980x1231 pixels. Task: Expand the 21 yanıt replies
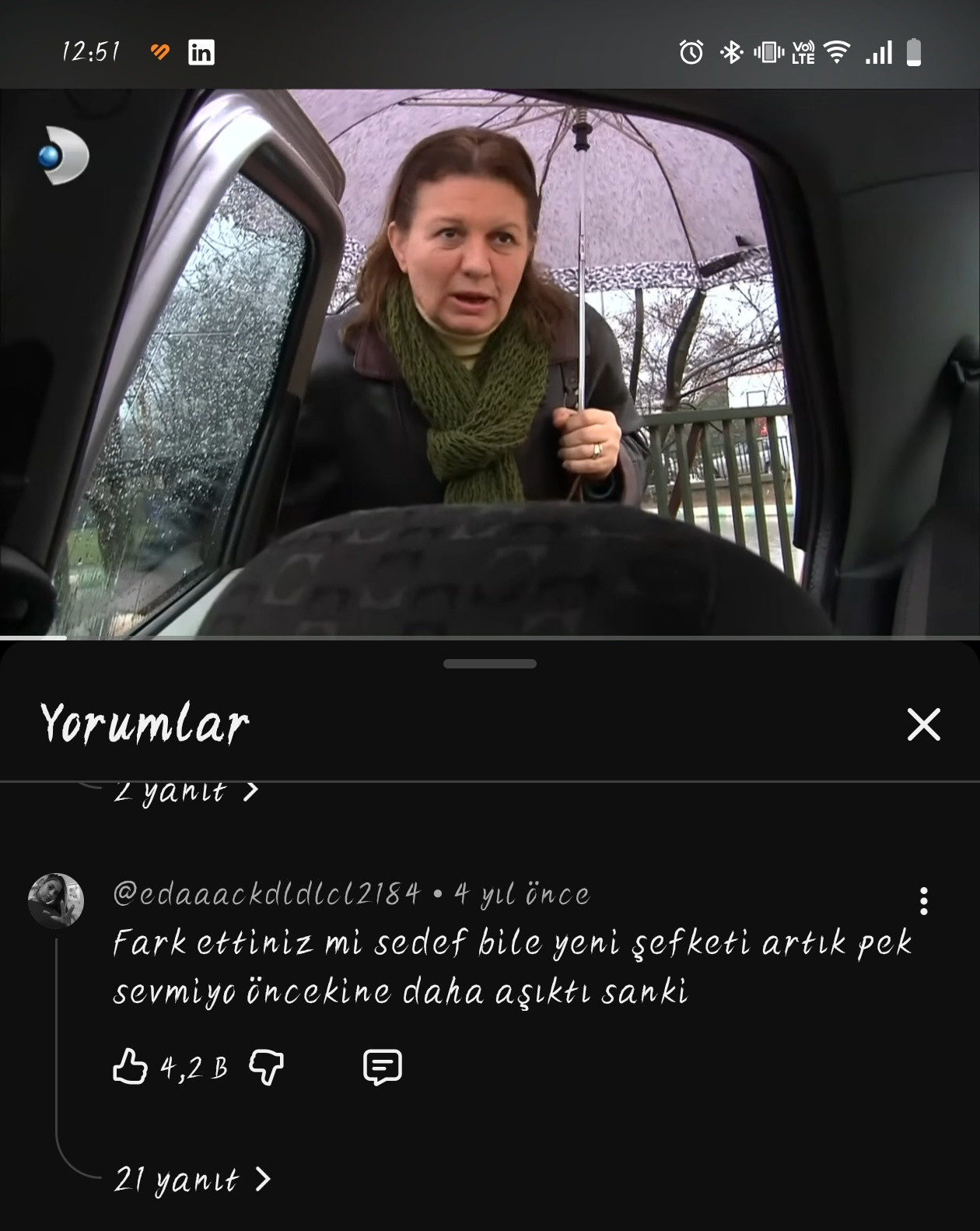coord(192,1180)
